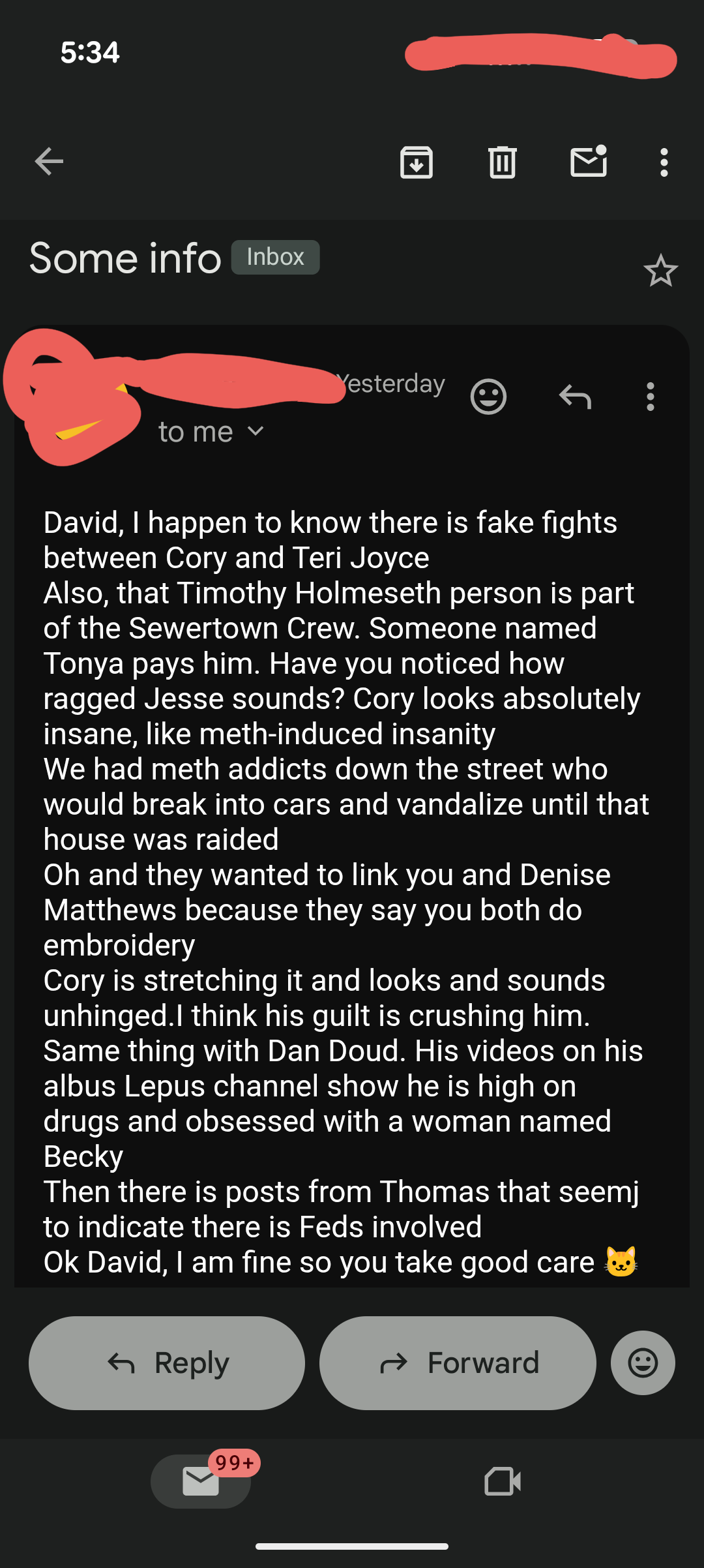Viewport: 704px width, 1568px height.
Task: Open emoji reaction button beside Forward
Action: (x=643, y=1363)
